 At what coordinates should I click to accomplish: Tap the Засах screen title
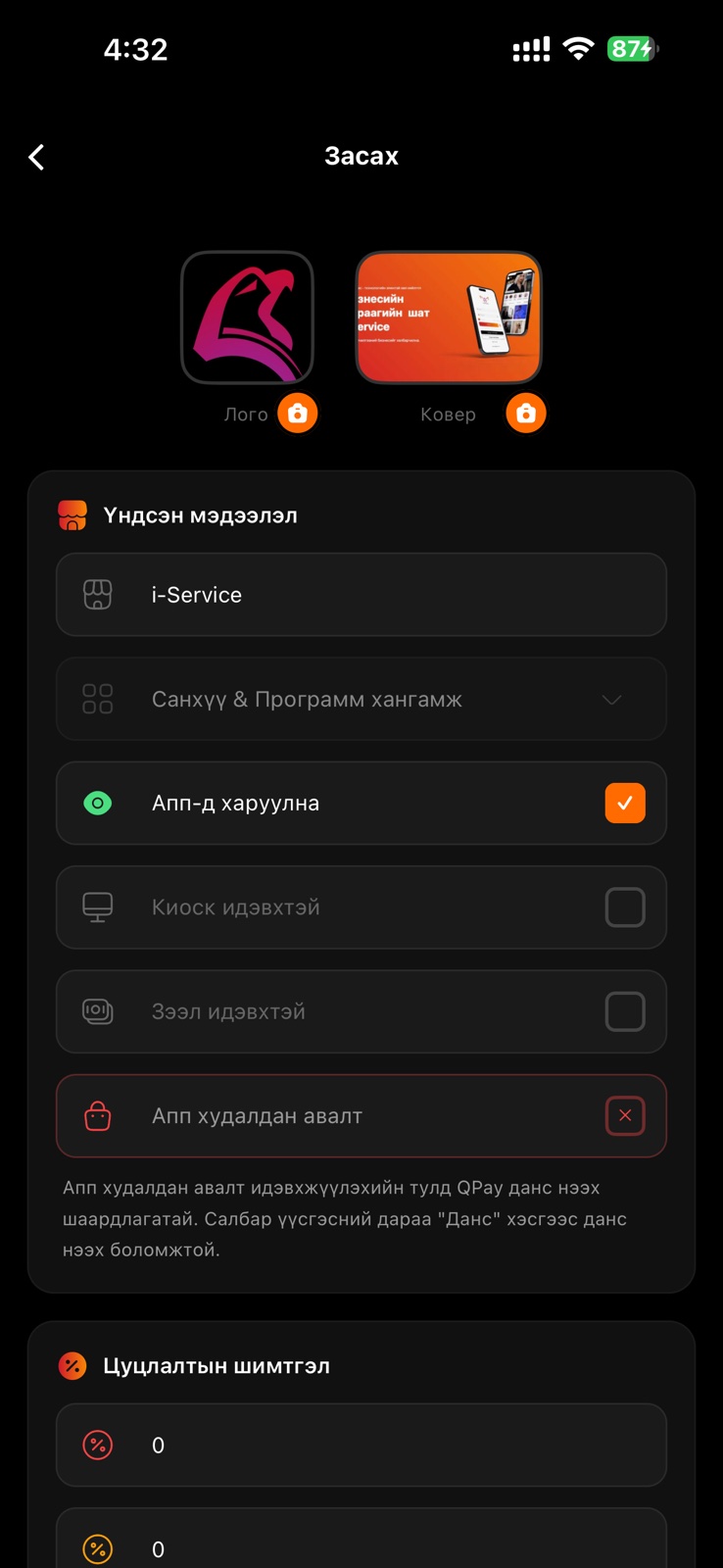pos(361,156)
